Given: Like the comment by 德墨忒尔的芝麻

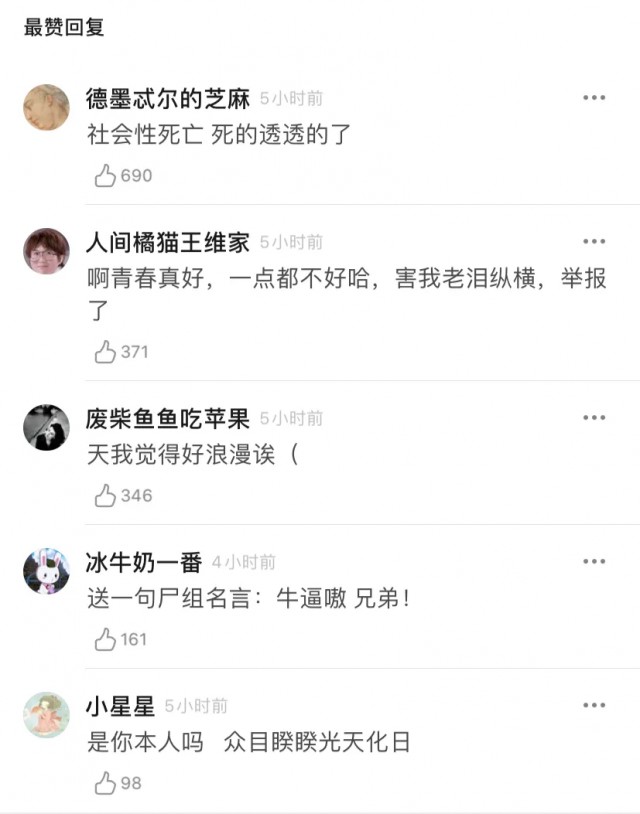Looking at the screenshot, I should [106, 176].
